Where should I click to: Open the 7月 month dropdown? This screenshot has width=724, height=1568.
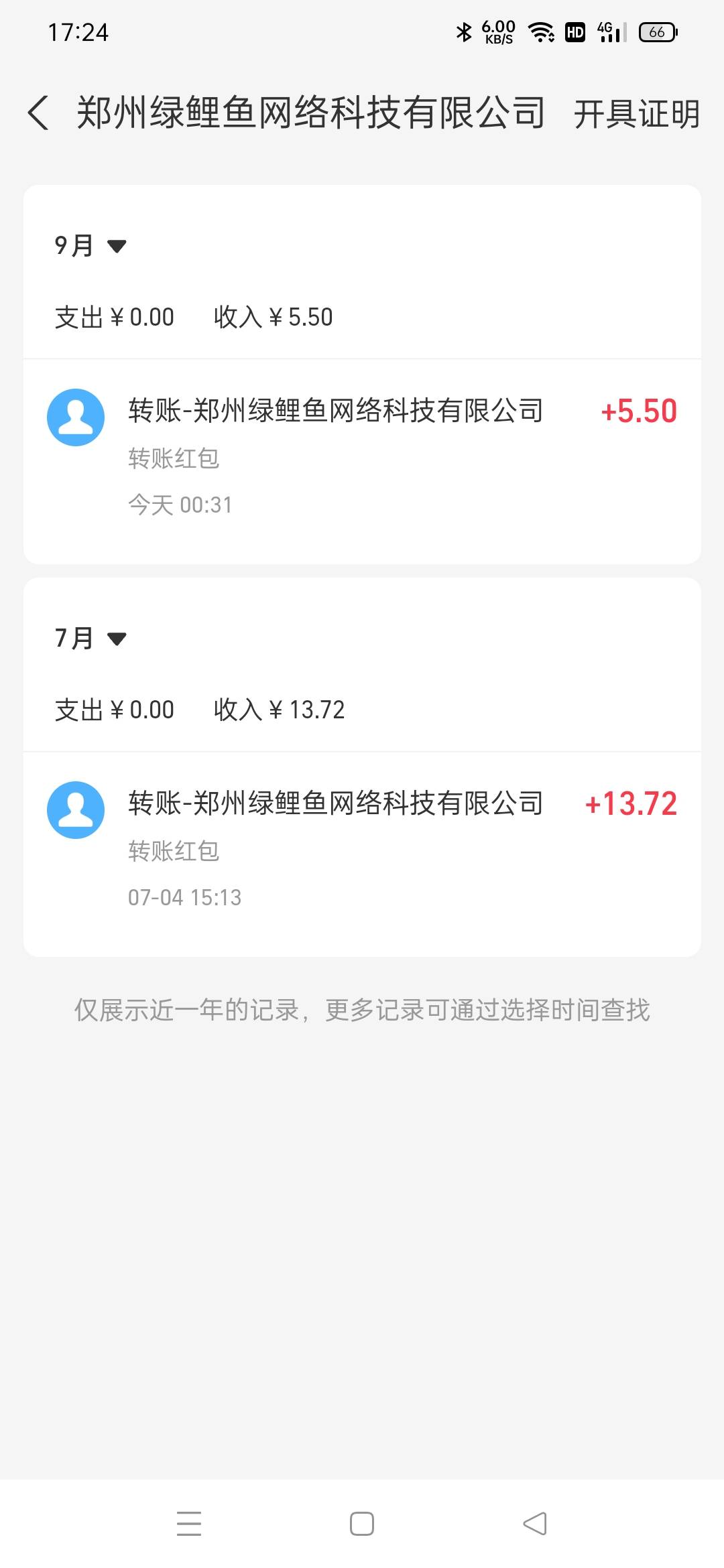(90, 639)
